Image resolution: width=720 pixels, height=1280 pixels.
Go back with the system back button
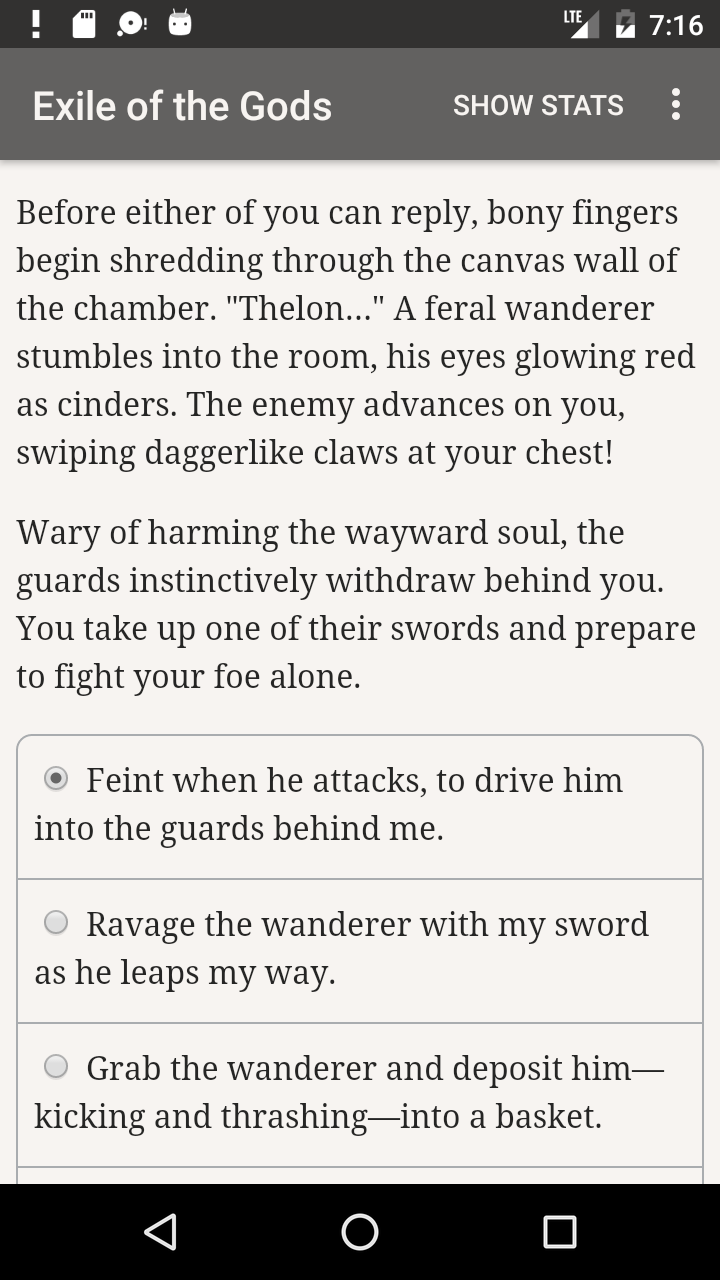point(160,1232)
